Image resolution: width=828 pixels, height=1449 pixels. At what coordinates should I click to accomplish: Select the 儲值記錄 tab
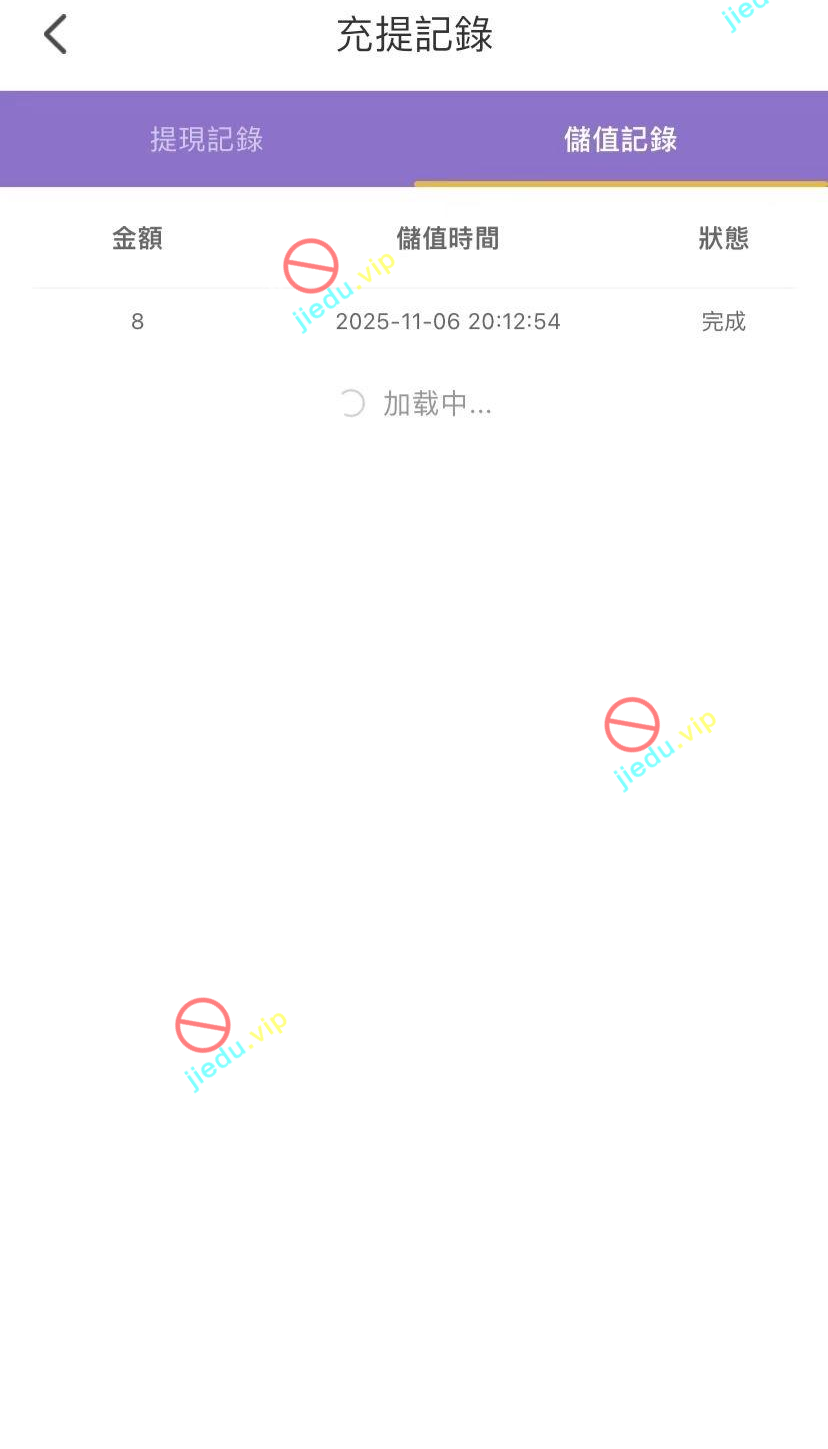(x=620, y=139)
